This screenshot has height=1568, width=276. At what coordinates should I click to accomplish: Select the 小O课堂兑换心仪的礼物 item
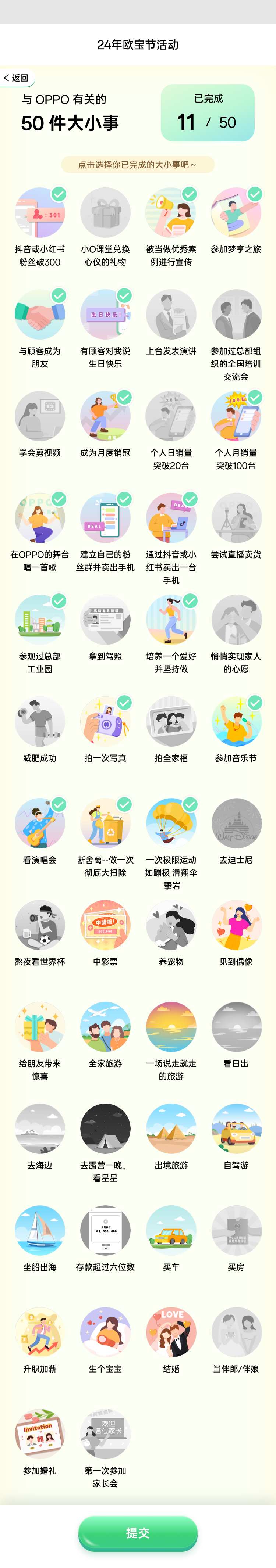[x=105, y=212]
